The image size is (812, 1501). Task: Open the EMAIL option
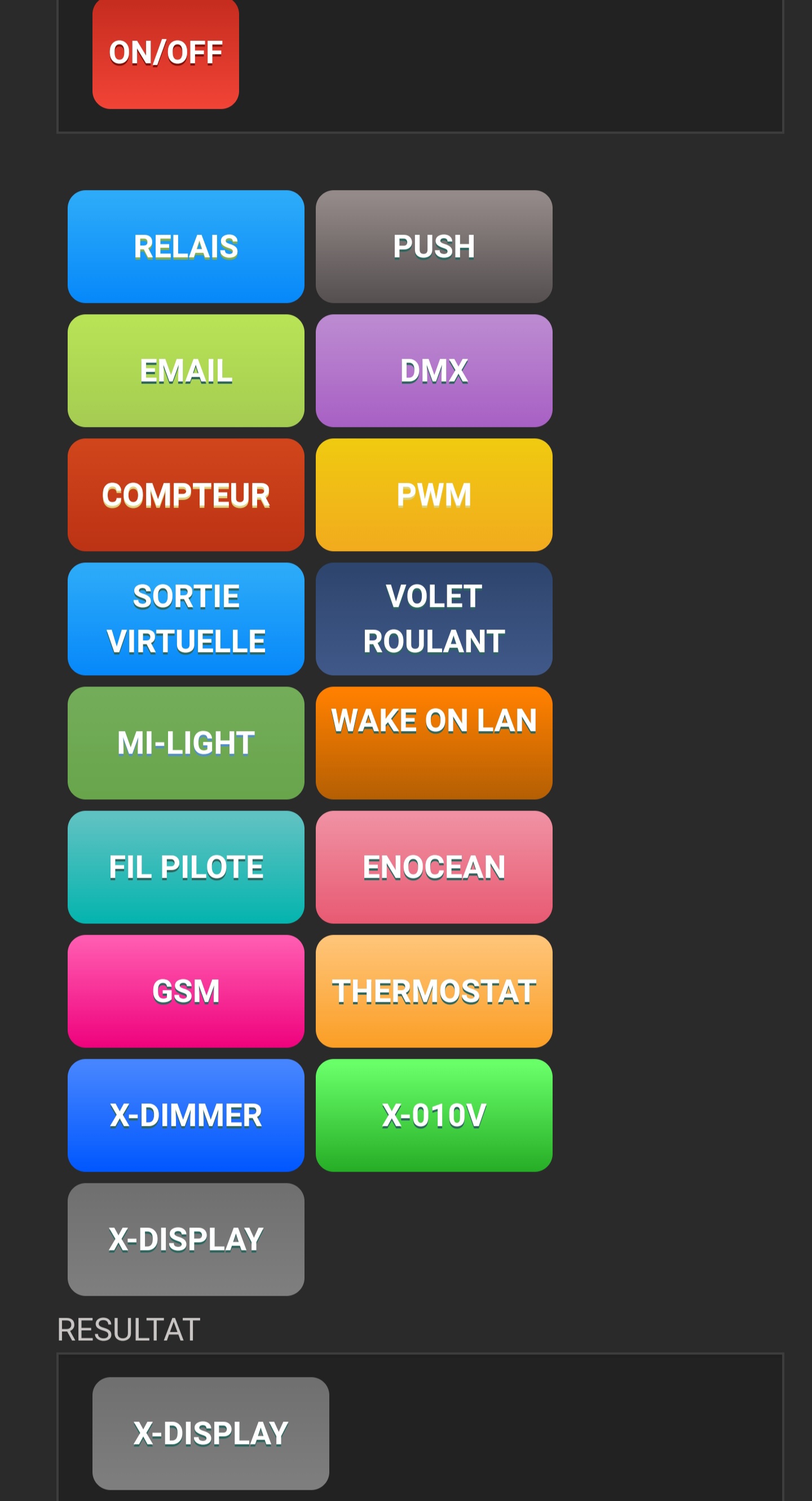[x=186, y=371]
